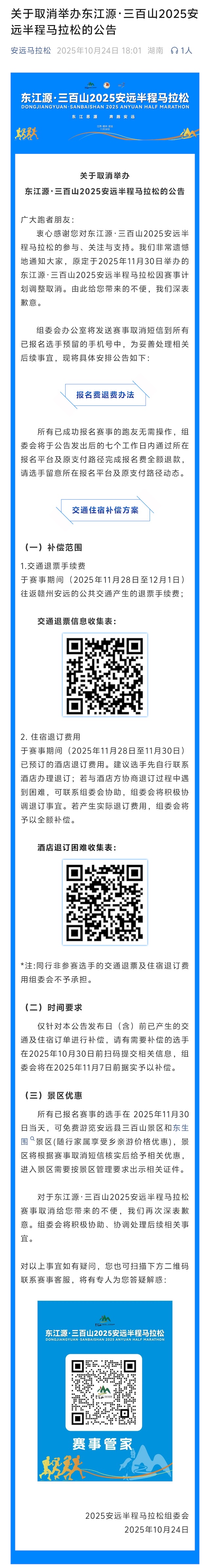Listen to the article via headphone icon
This screenshot has width=210, height=1568.
[x=175, y=51]
